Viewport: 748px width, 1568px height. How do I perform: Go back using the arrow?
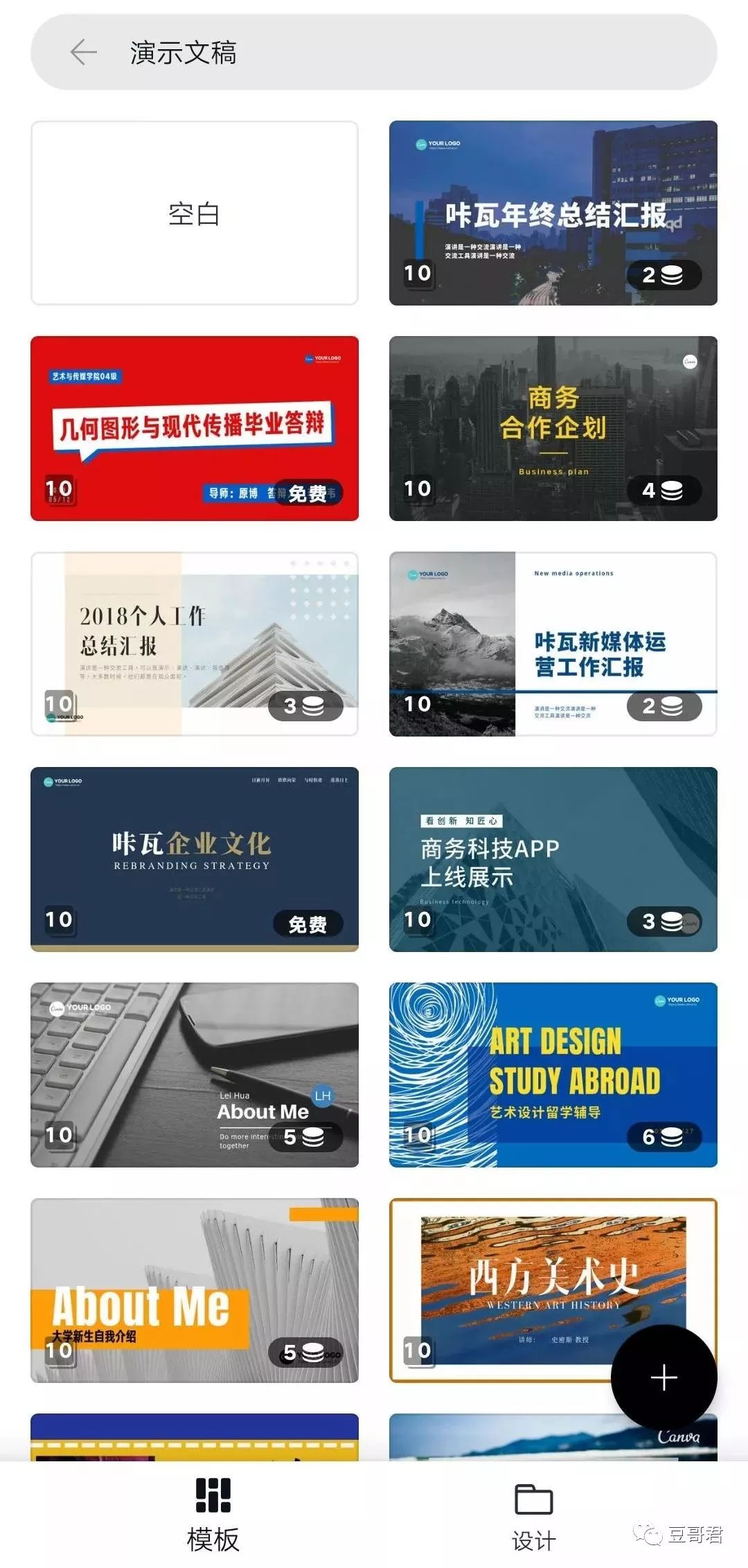[84, 52]
